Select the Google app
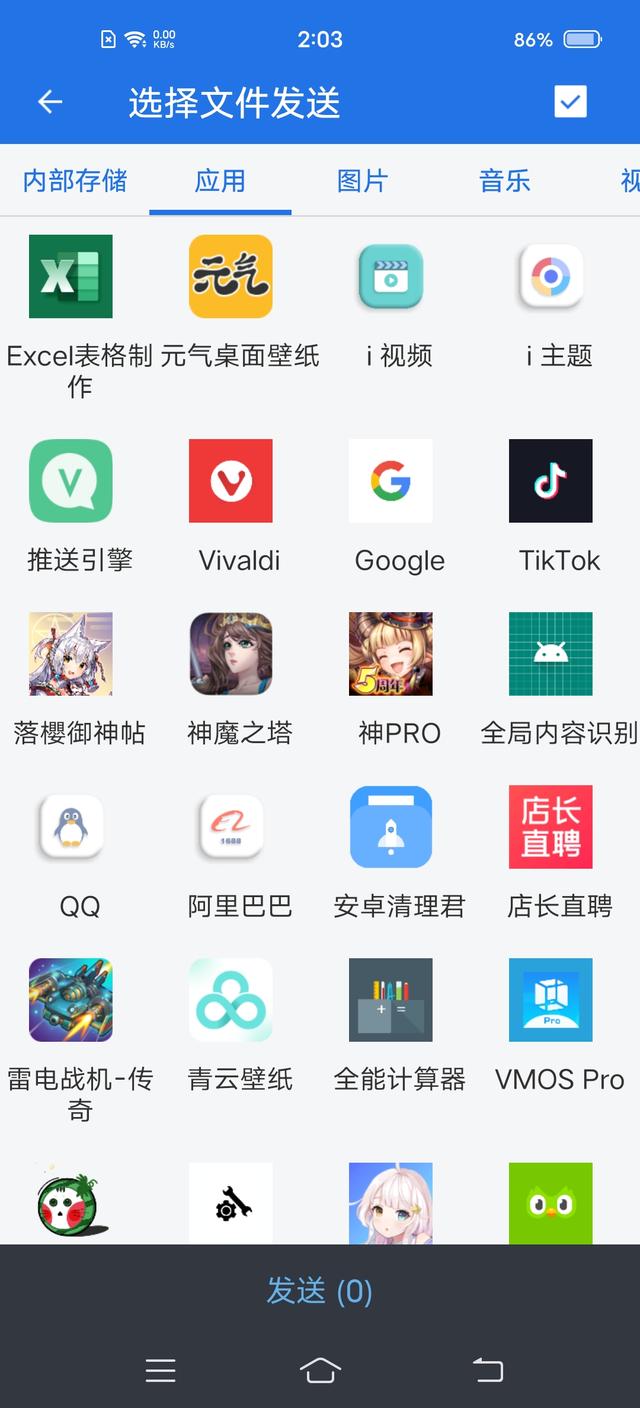Screen dimensions: 640x1408 click(399, 507)
